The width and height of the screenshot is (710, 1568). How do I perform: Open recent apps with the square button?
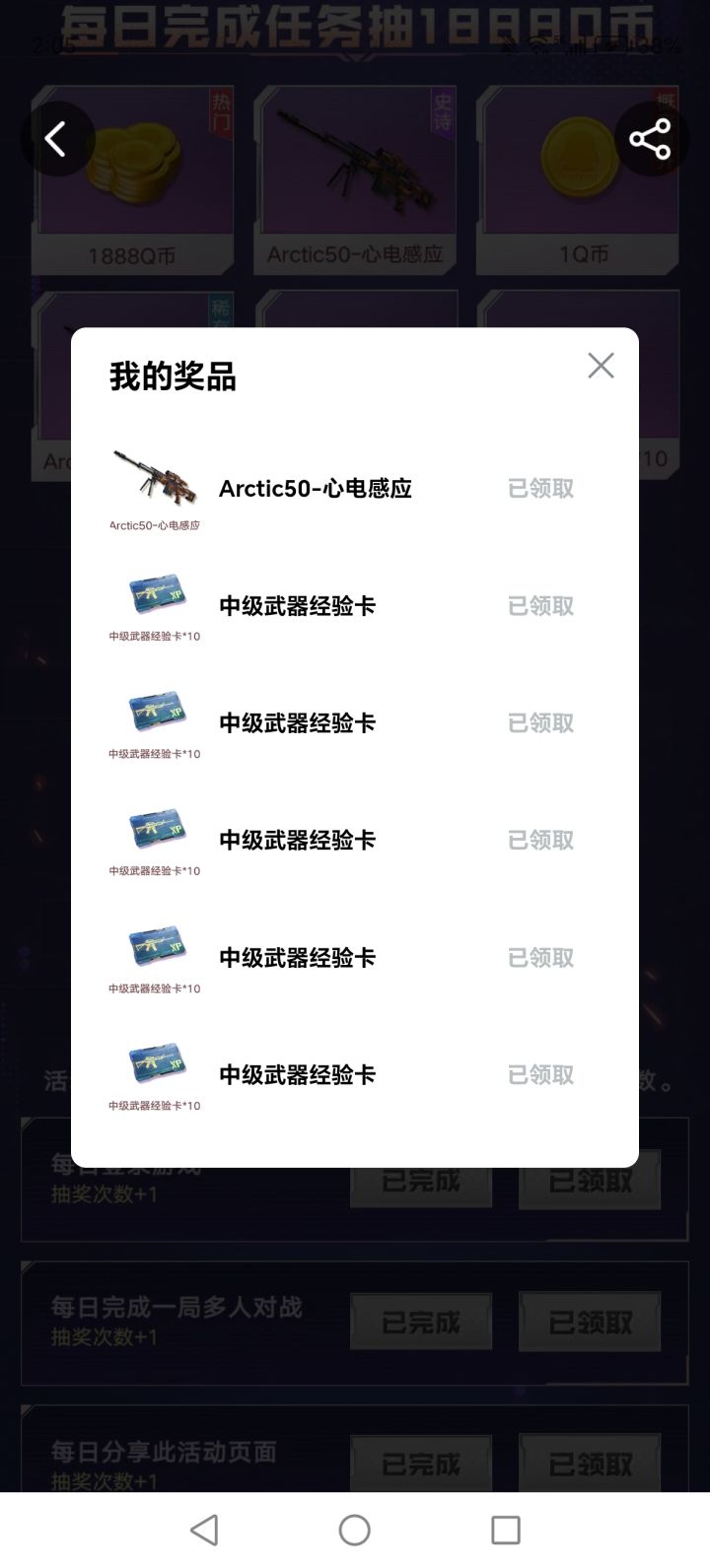click(x=505, y=1531)
